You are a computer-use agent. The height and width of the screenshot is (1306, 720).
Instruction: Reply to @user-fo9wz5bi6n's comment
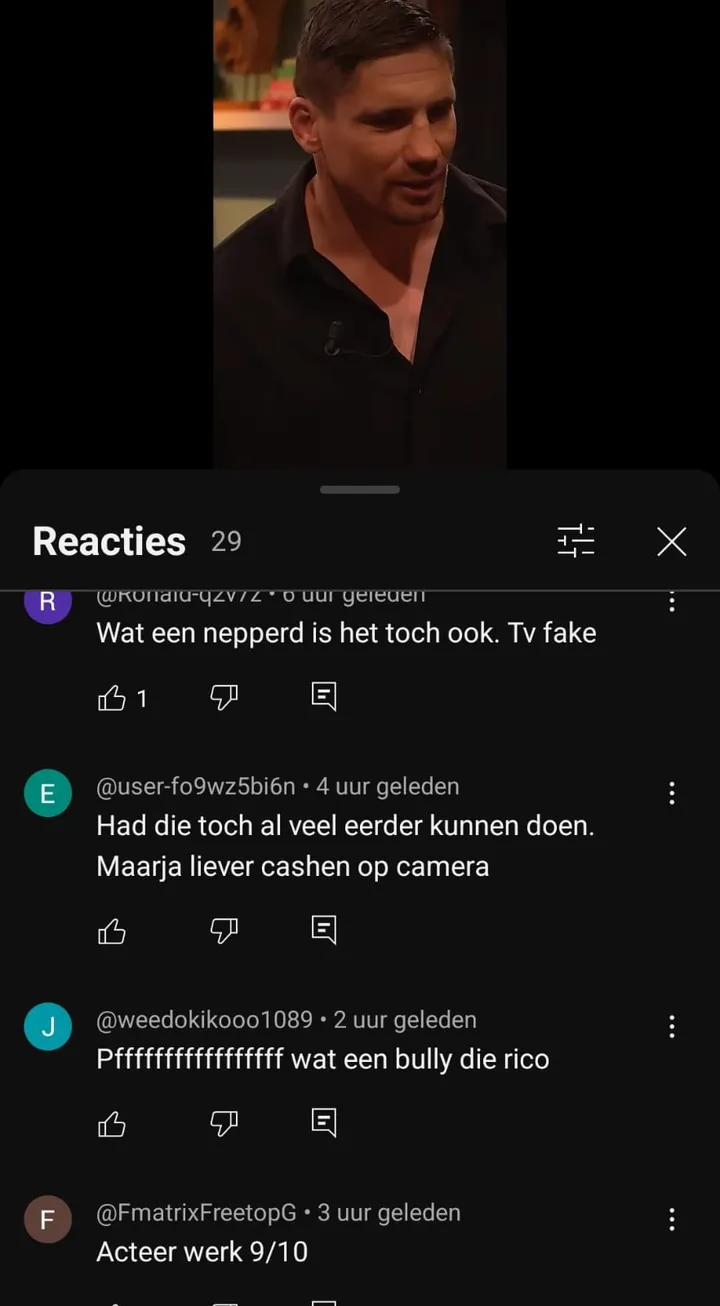(x=324, y=931)
